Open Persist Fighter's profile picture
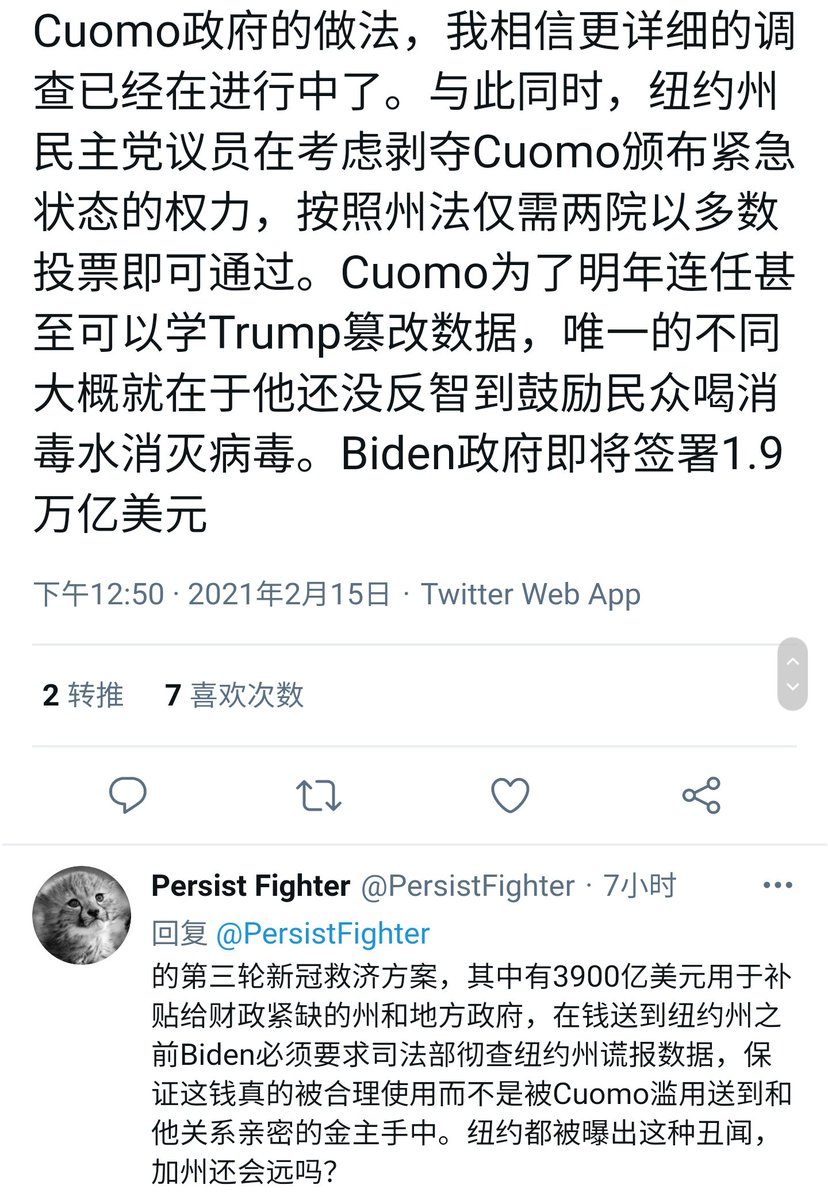The width and height of the screenshot is (828, 1200). pyautogui.click(x=81, y=915)
